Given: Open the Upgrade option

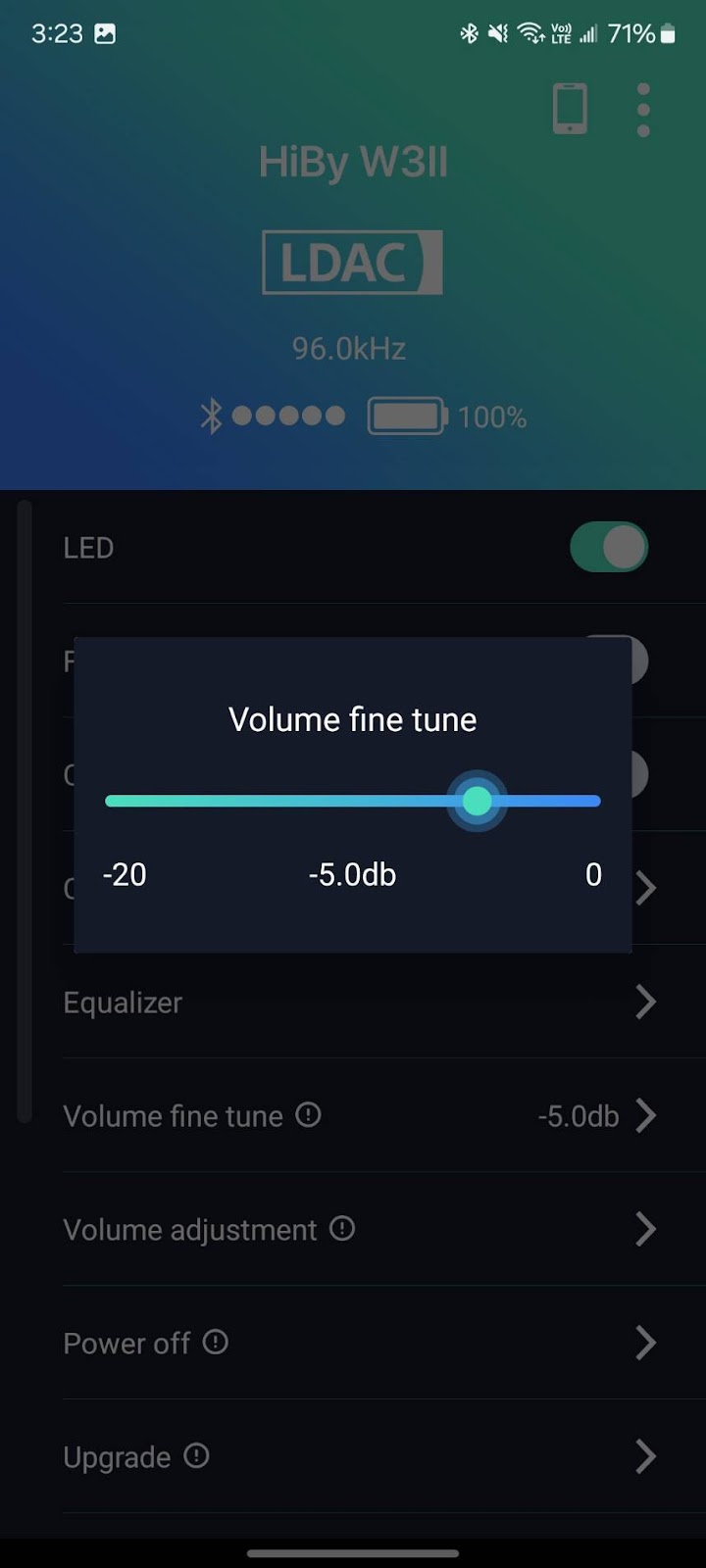Looking at the screenshot, I should click(359, 1457).
